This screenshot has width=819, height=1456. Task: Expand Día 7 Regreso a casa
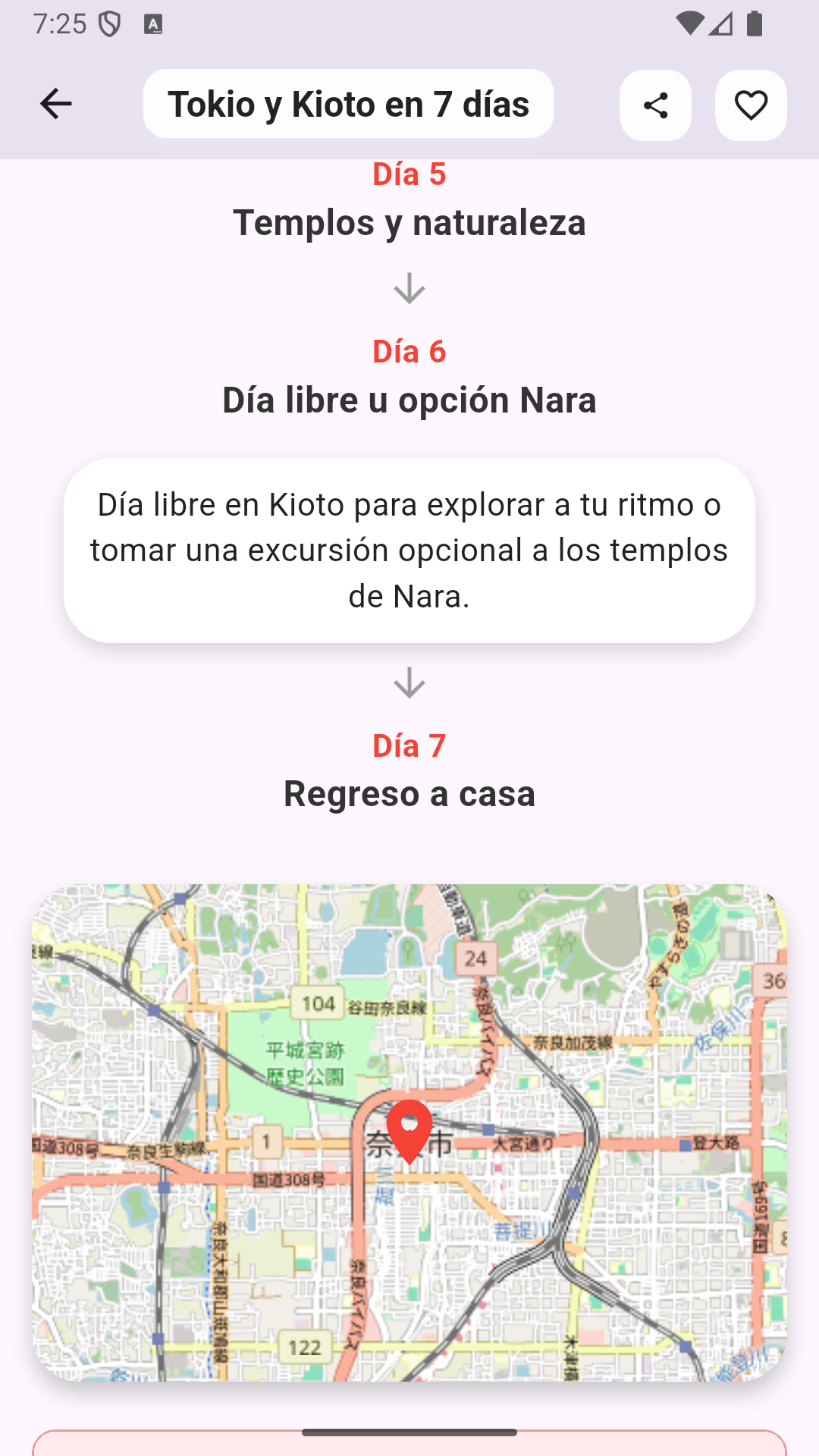click(x=409, y=793)
